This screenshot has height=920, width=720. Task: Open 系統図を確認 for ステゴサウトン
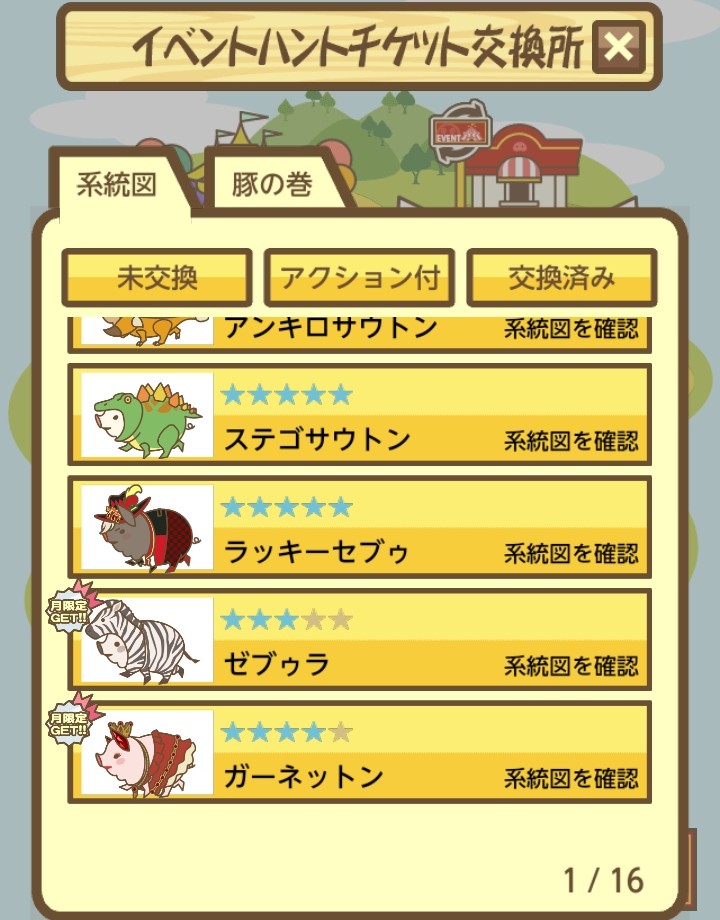tap(570, 441)
